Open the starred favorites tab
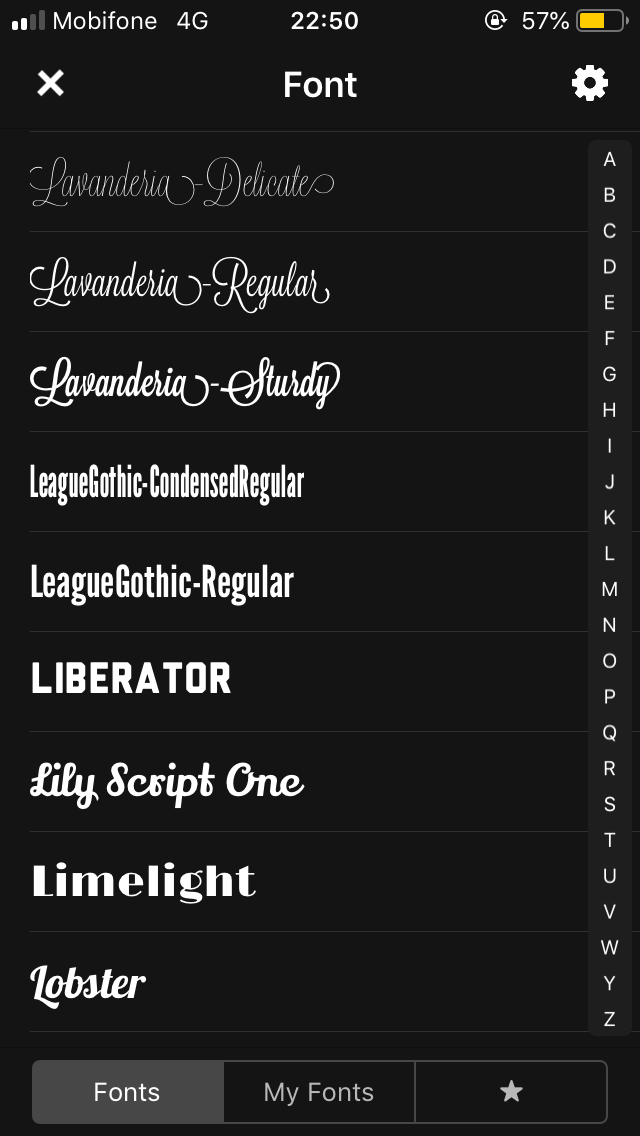Image resolution: width=640 pixels, height=1136 pixels. pyautogui.click(x=511, y=1092)
